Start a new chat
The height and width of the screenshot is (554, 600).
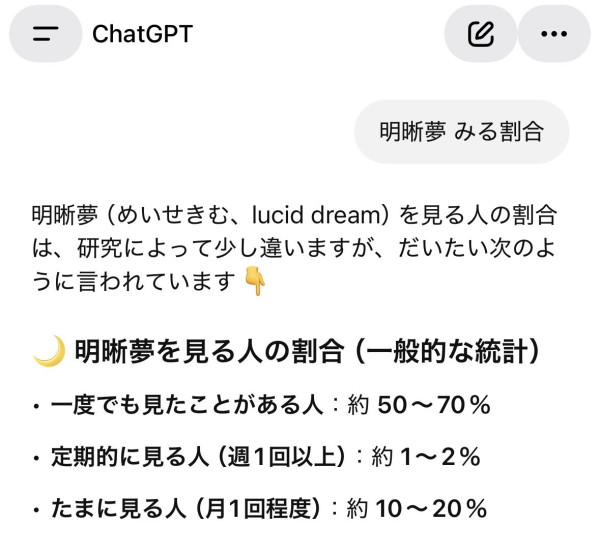[481, 34]
